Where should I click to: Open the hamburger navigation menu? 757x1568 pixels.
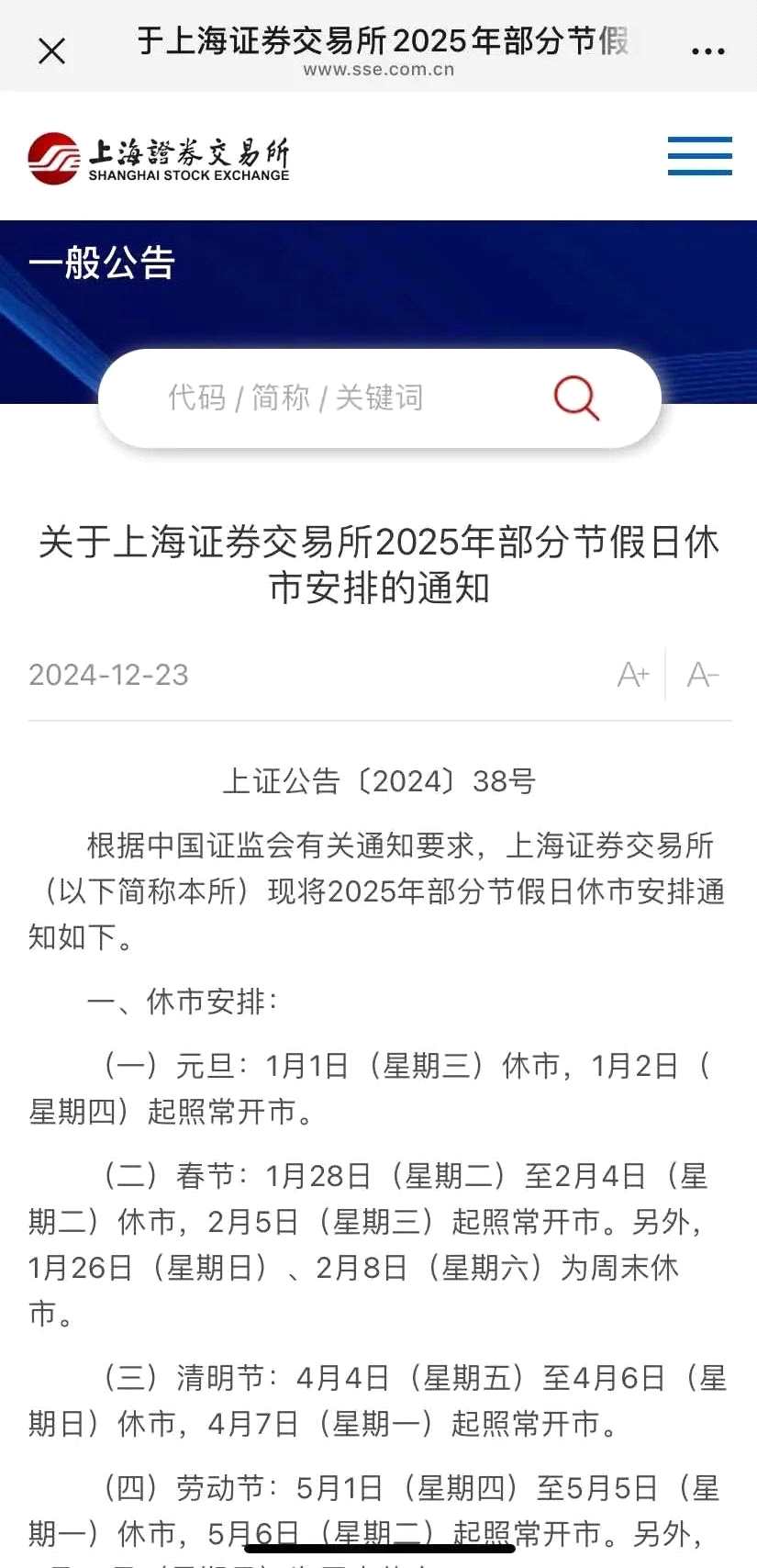[x=699, y=156]
